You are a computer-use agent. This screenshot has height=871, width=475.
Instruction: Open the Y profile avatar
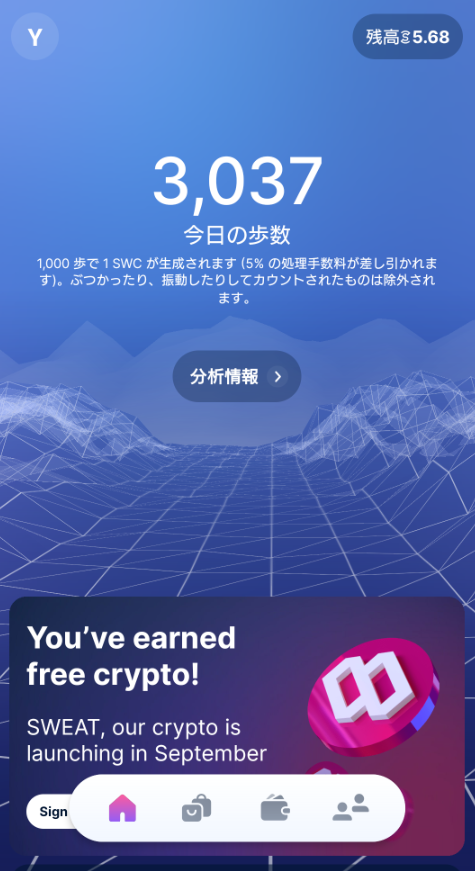[x=35, y=37]
